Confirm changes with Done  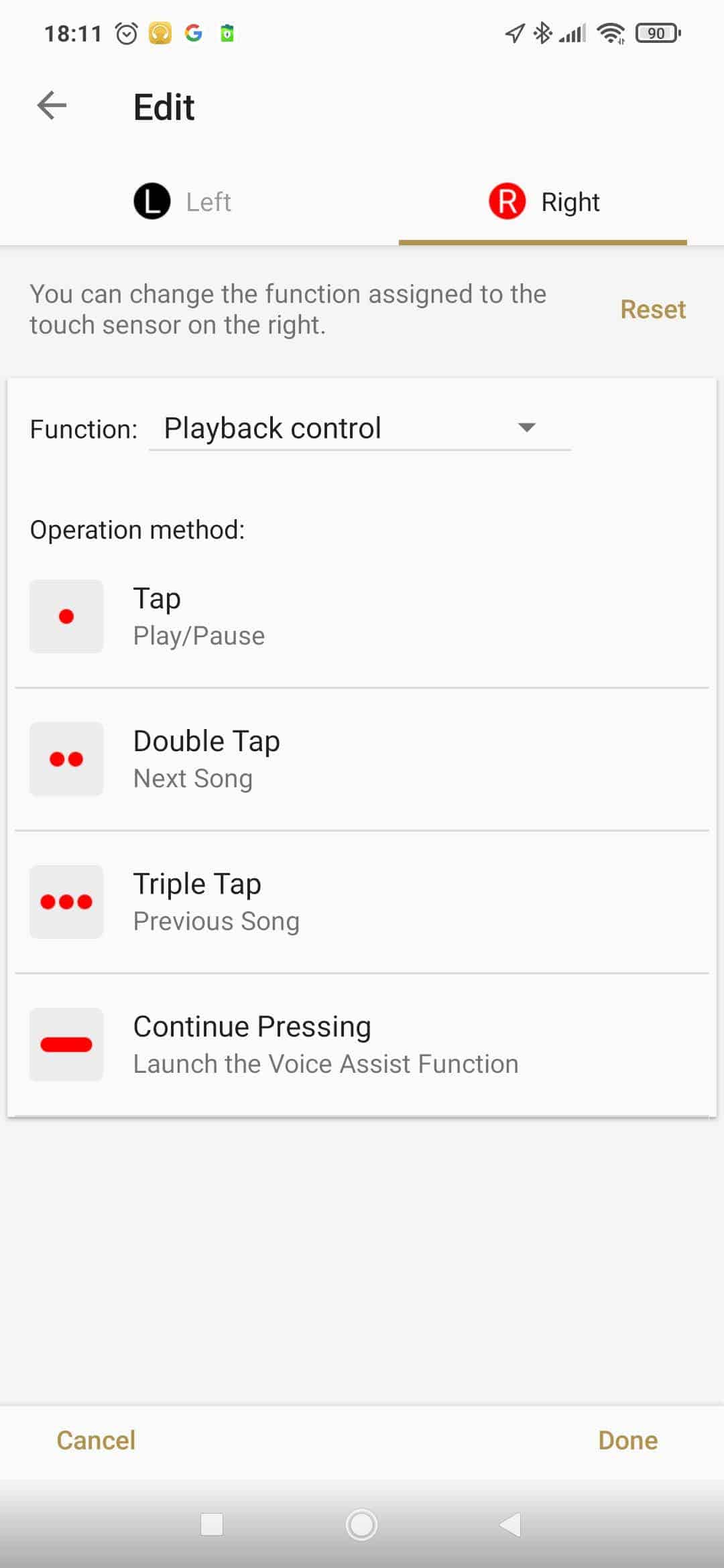pyautogui.click(x=627, y=1440)
